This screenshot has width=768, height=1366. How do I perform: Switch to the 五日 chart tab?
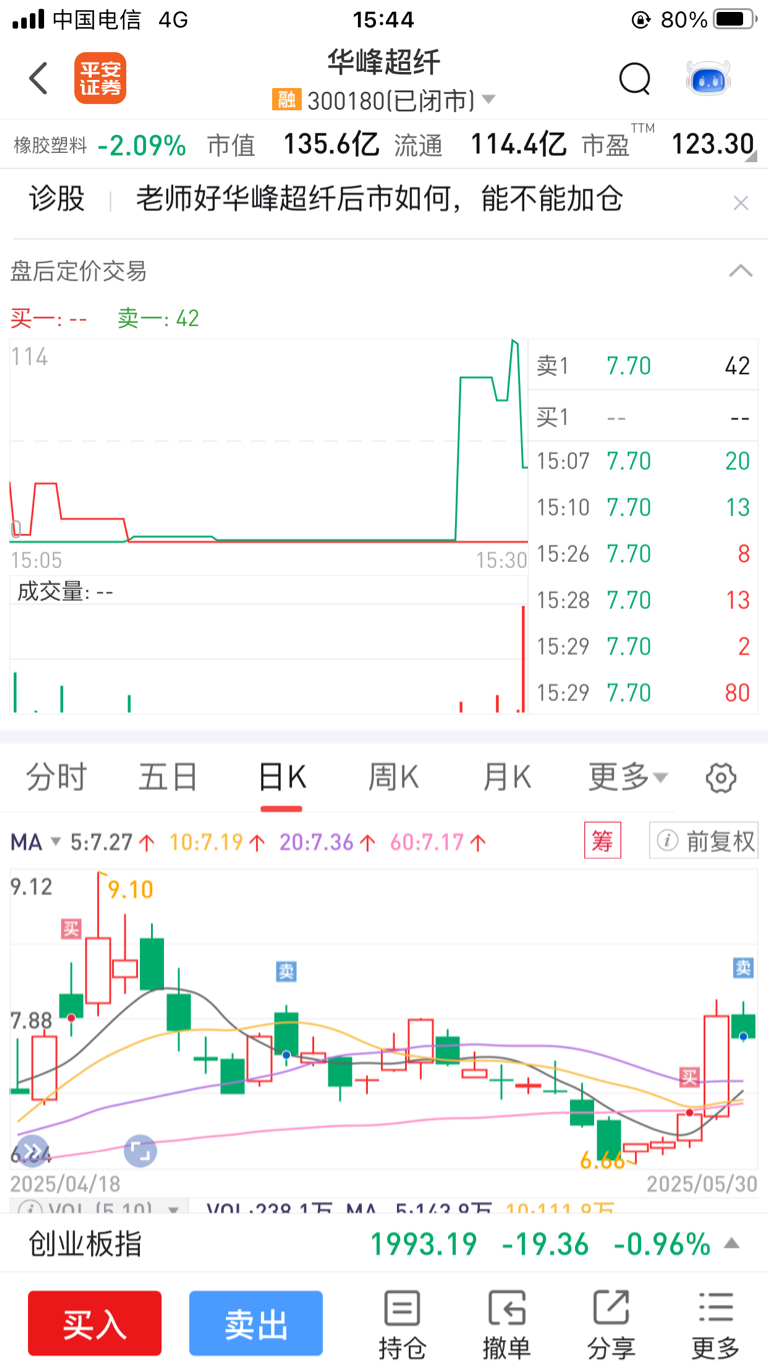click(168, 777)
